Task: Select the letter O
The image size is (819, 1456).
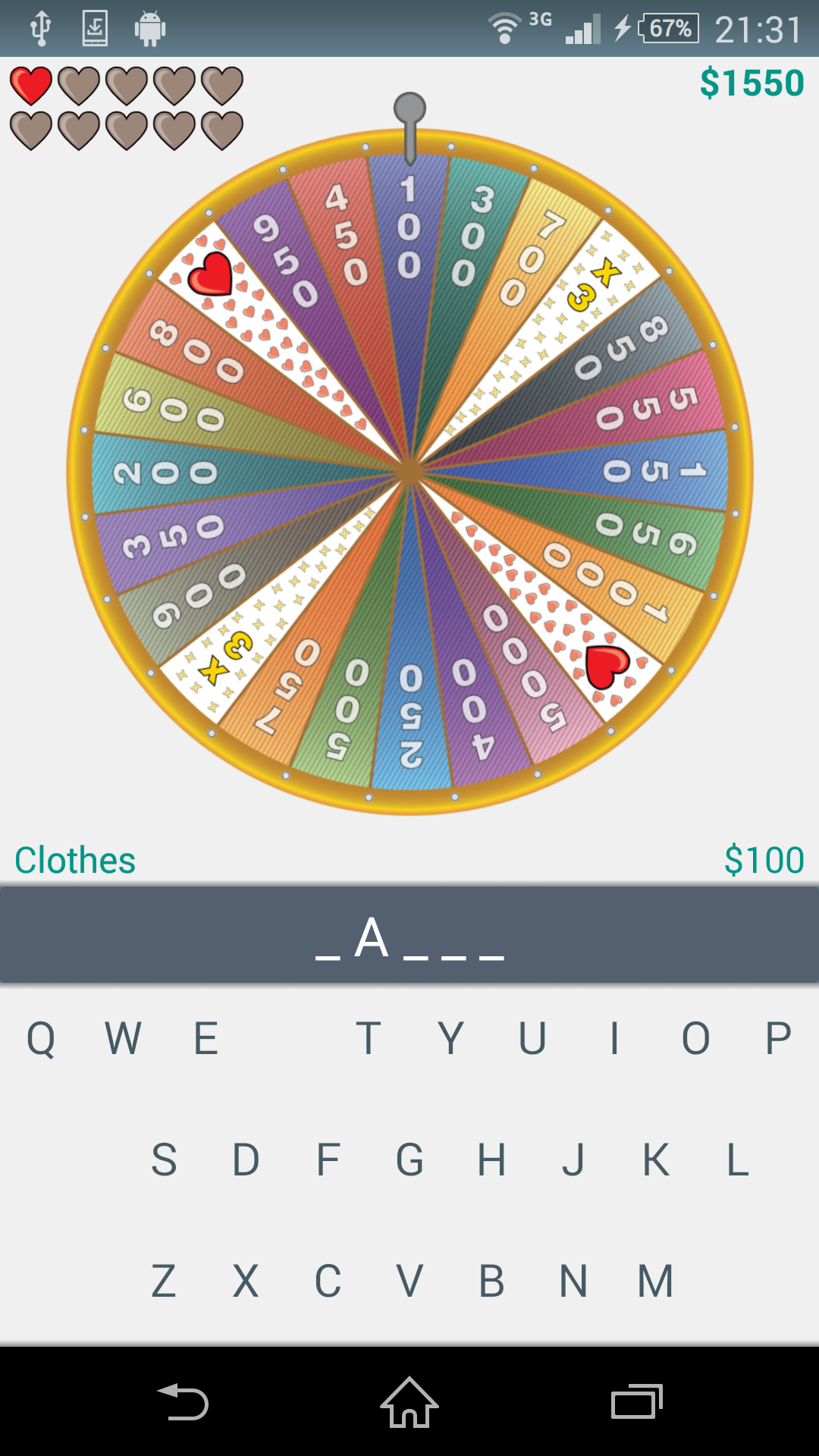Action: tap(696, 1038)
